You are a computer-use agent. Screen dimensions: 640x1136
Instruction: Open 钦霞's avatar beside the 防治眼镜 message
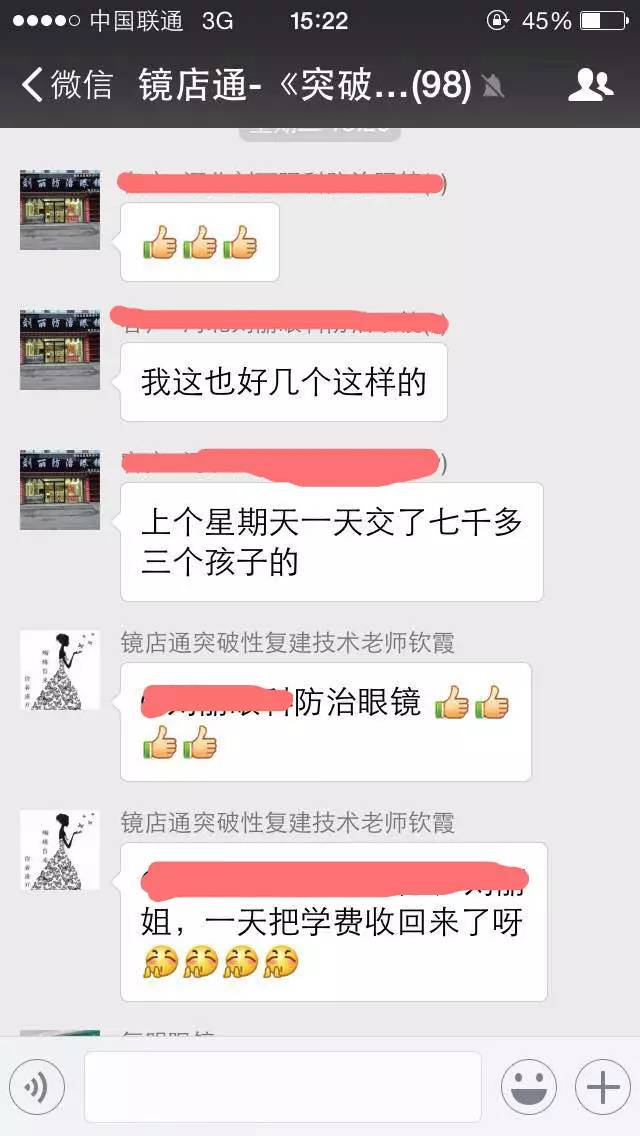click(x=60, y=670)
